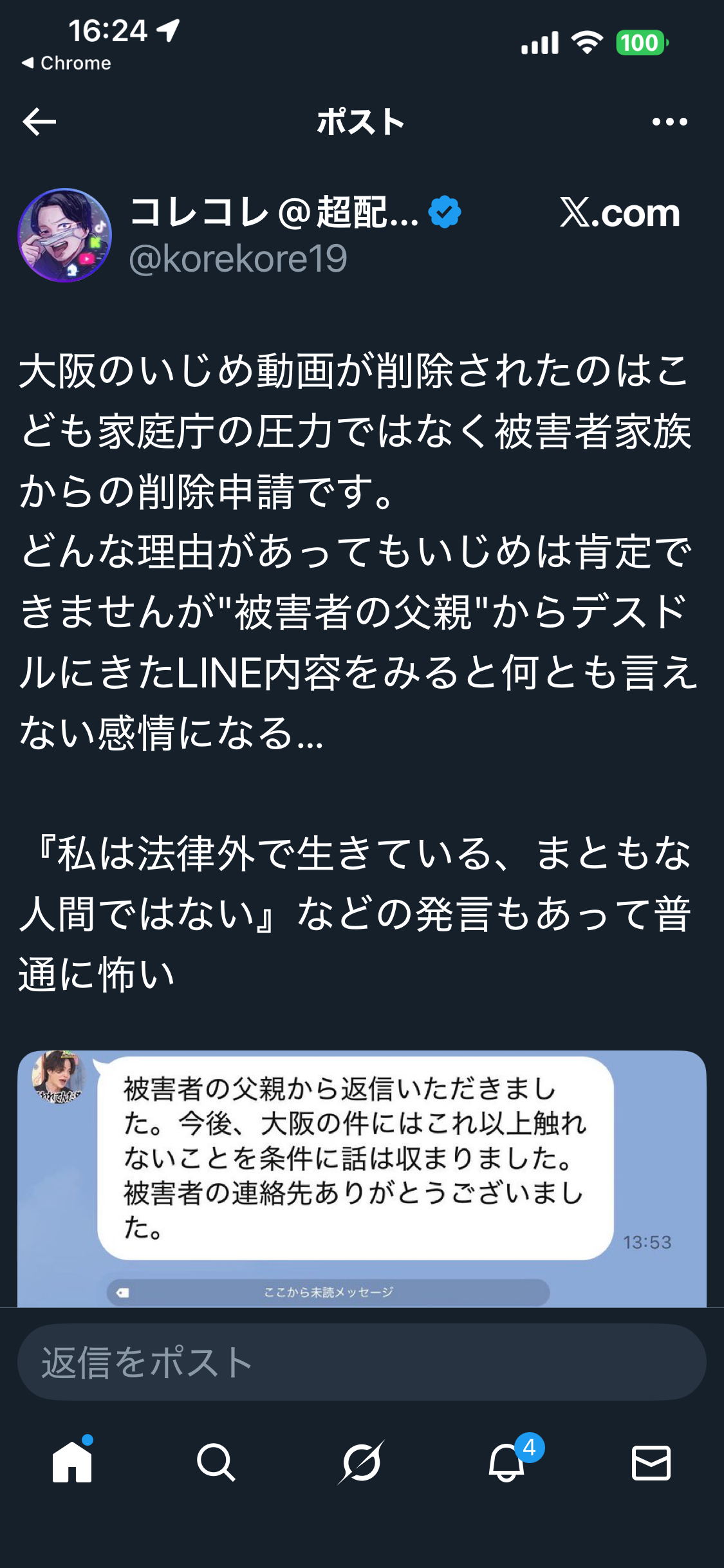Switch to the Search tab

pyautogui.click(x=216, y=1462)
